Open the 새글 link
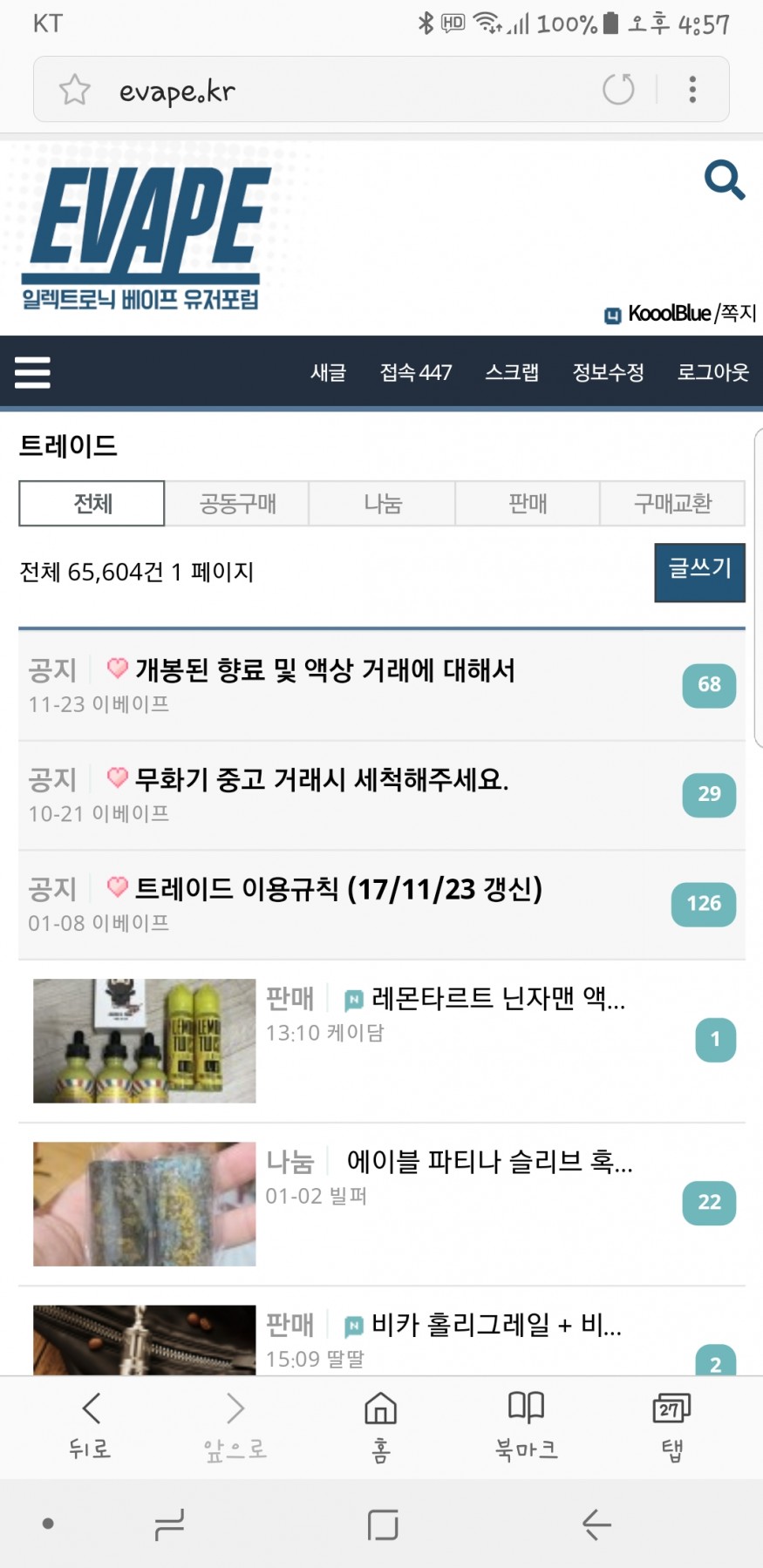 328,372
